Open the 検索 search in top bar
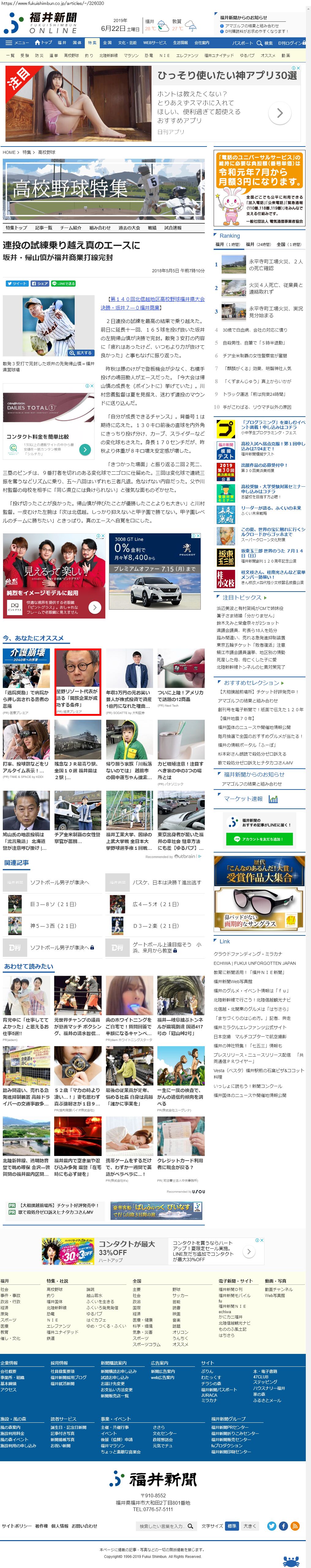 tap(265, 43)
